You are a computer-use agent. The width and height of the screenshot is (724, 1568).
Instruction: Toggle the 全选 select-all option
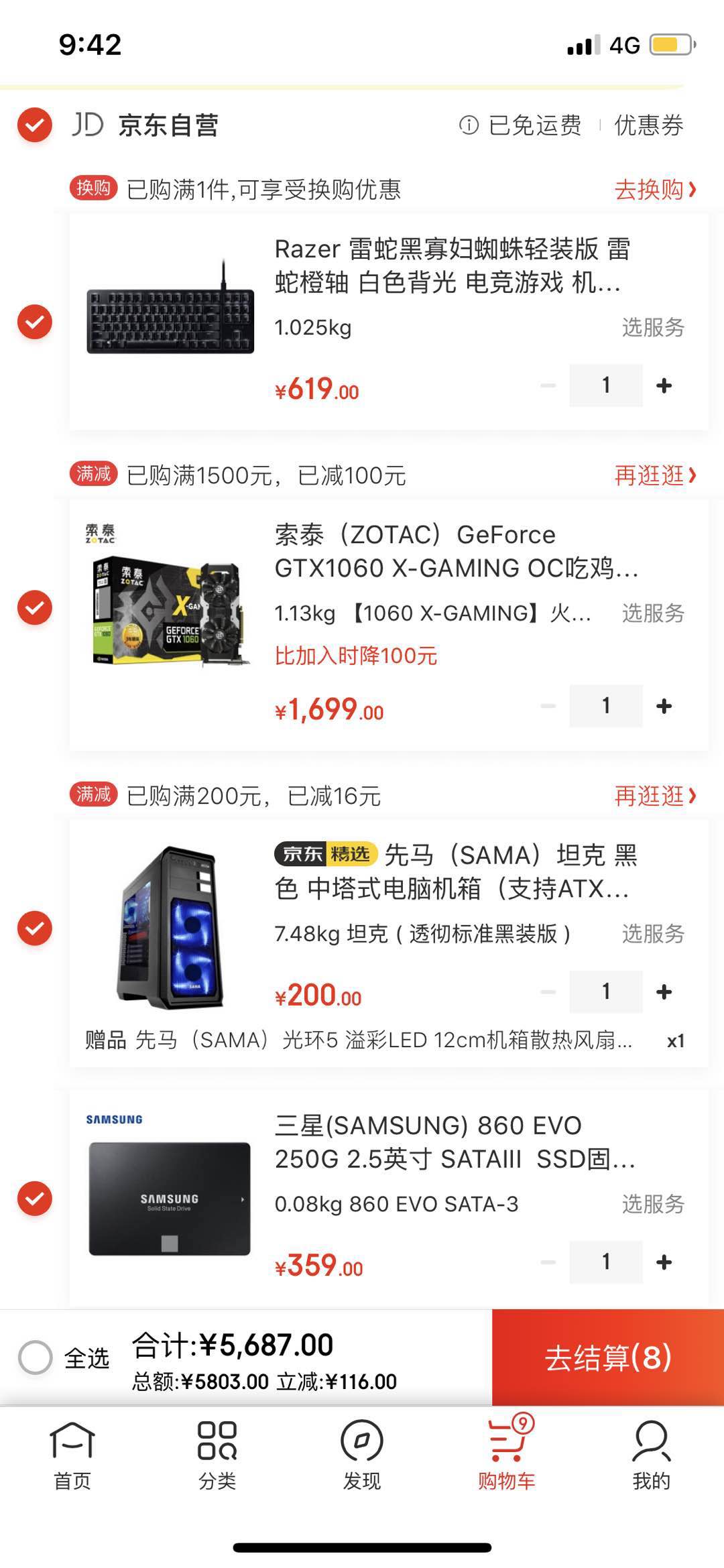tap(36, 1358)
